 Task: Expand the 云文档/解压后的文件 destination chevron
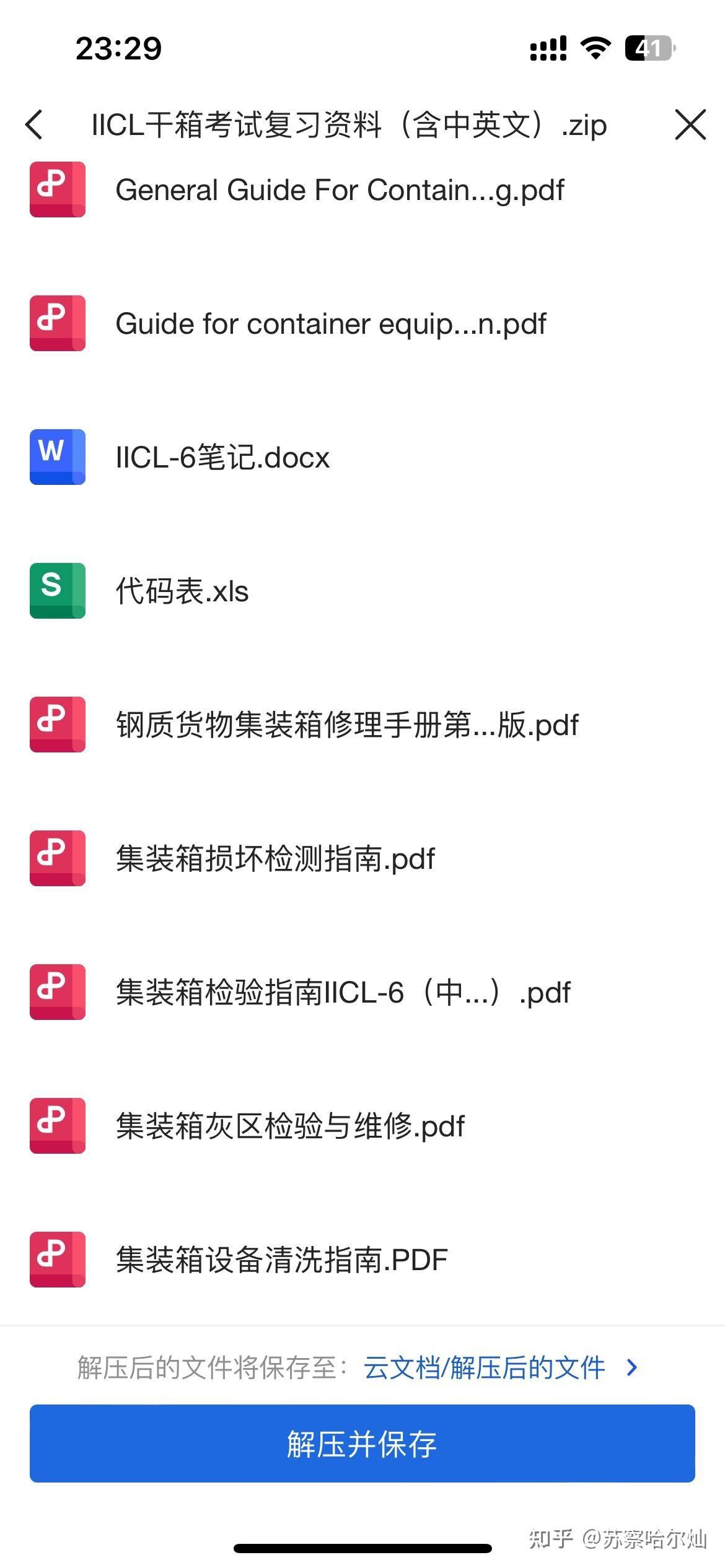(x=631, y=1368)
